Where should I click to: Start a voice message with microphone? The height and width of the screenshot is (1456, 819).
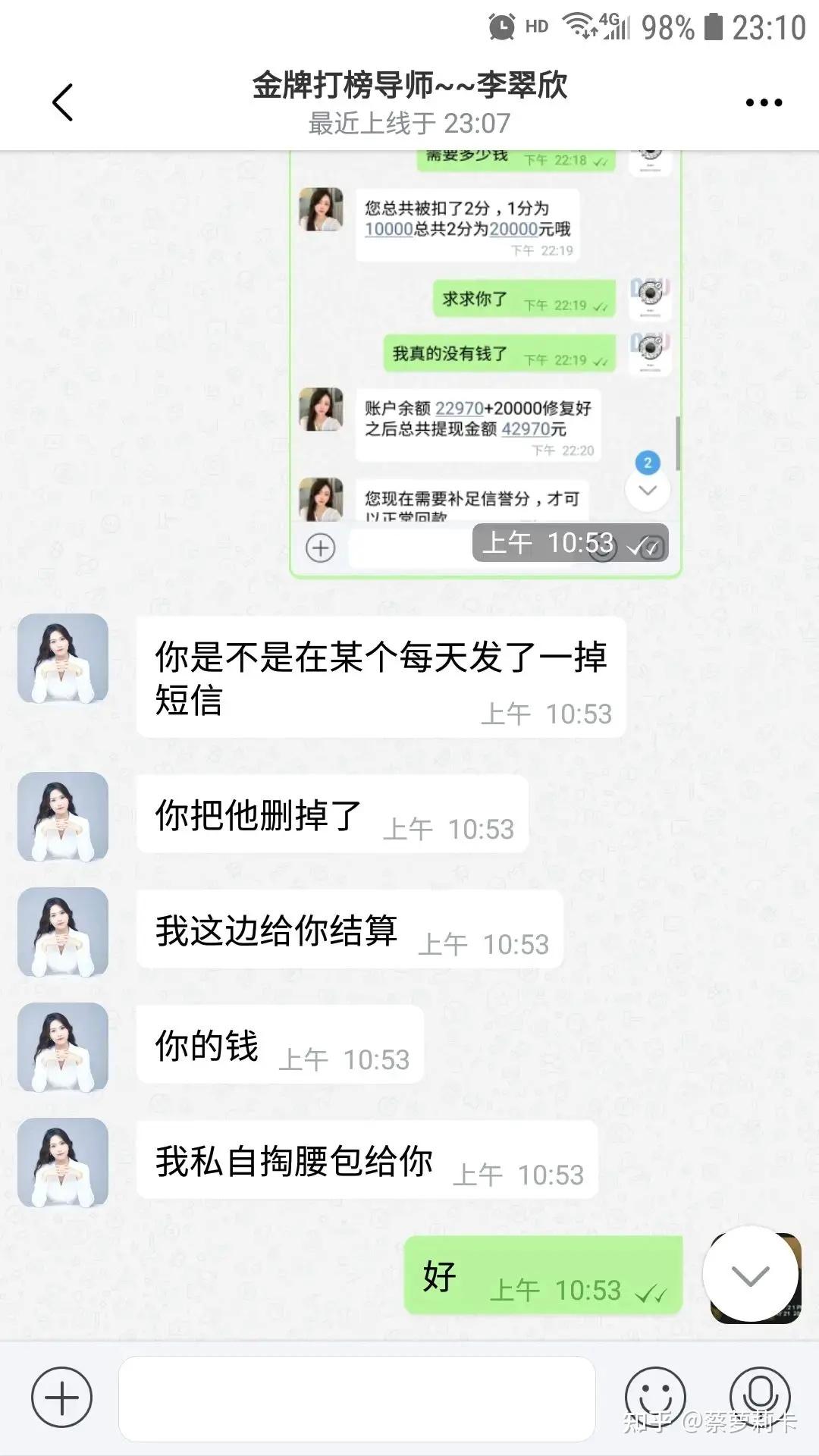click(760, 1397)
